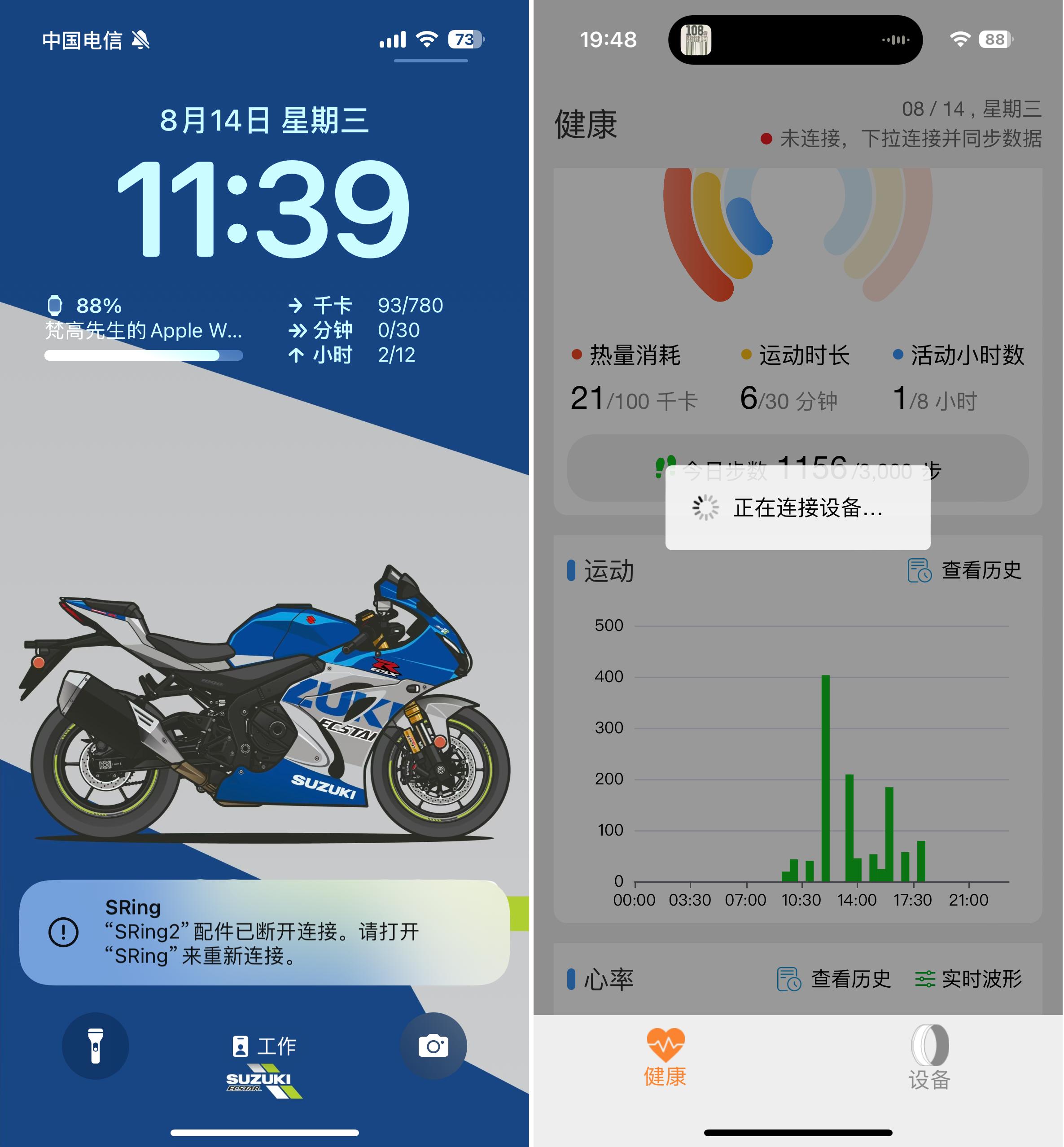The width and height of the screenshot is (1064, 1147).
Task: Open the activity rings widget with 千卡
Action: pyautogui.click(x=365, y=329)
